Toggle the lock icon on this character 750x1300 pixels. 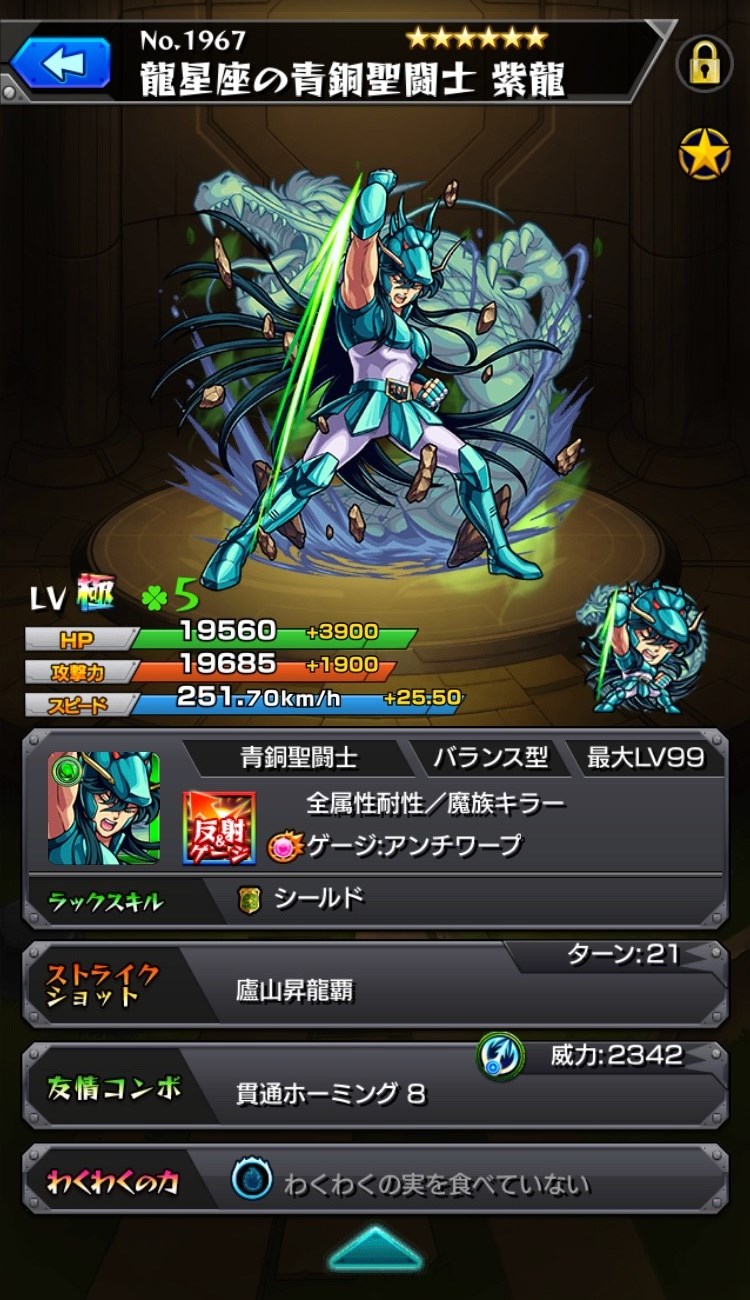[x=704, y=65]
